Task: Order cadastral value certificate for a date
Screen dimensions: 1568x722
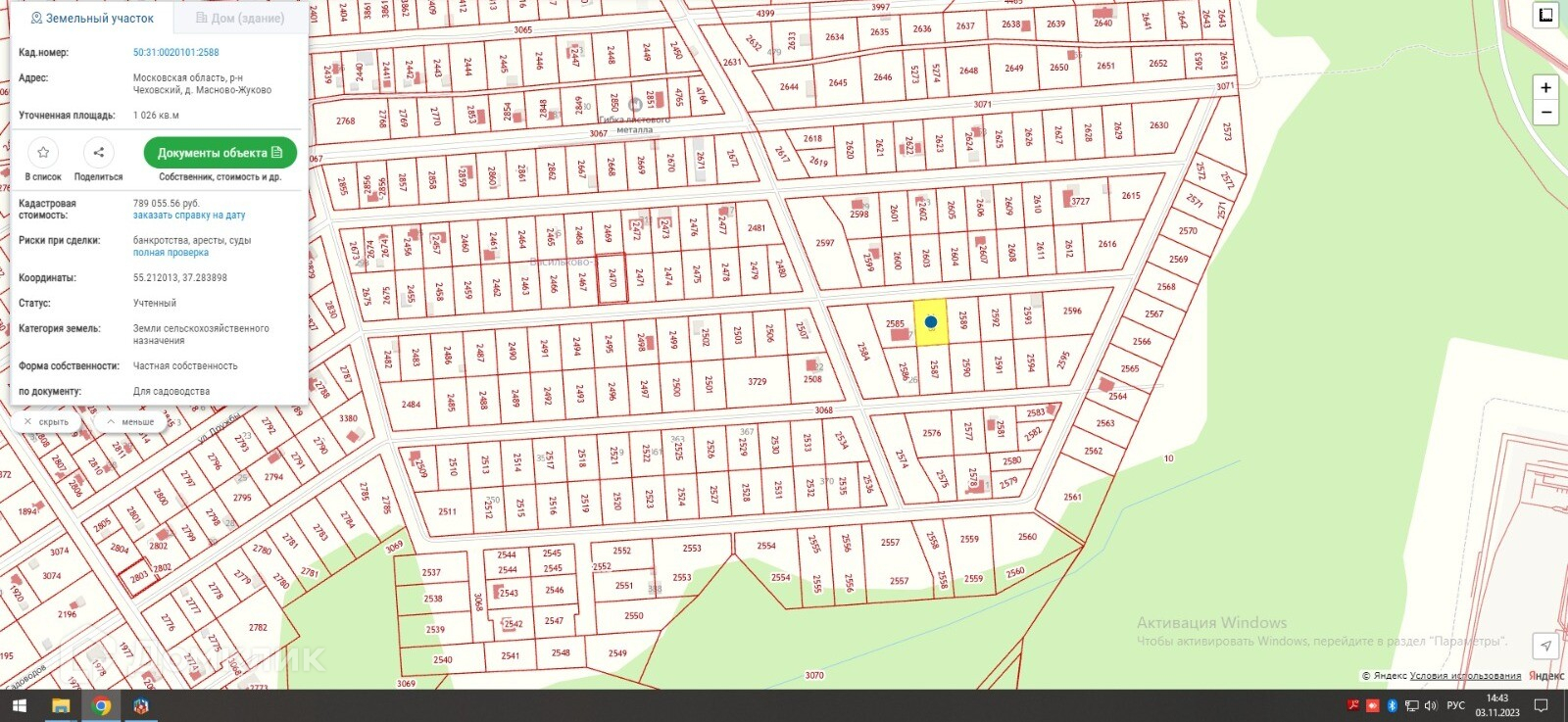Action: (x=189, y=216)
